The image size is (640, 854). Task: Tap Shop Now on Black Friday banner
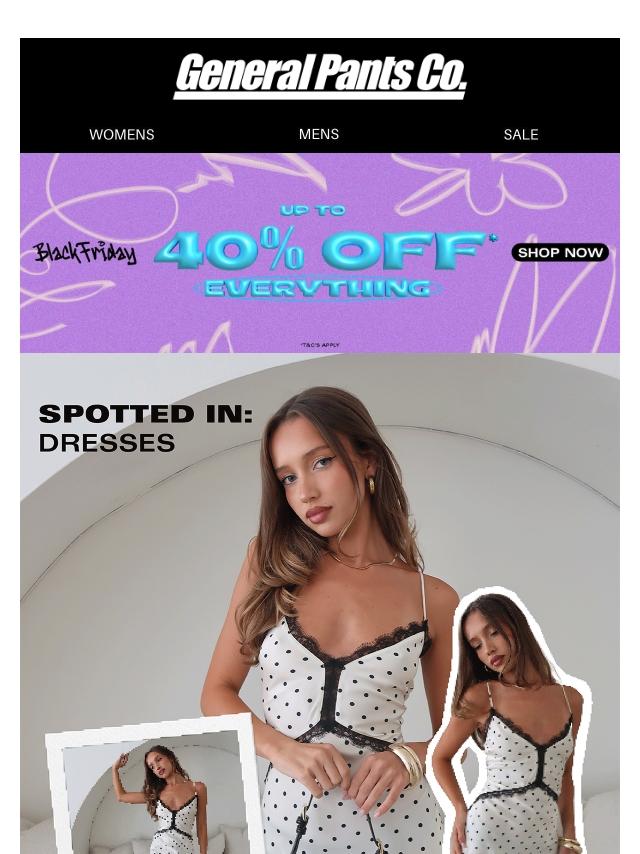pos(560,253)
